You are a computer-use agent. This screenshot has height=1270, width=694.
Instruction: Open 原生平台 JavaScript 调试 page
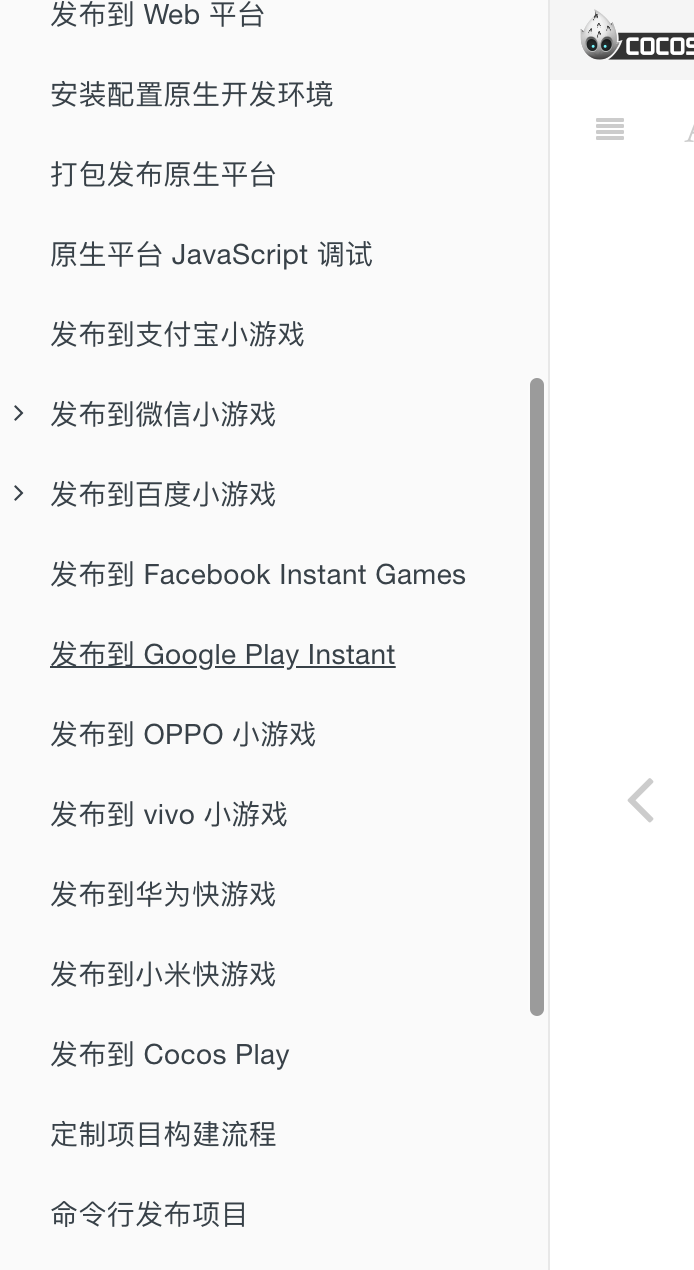tap(211, 255)
